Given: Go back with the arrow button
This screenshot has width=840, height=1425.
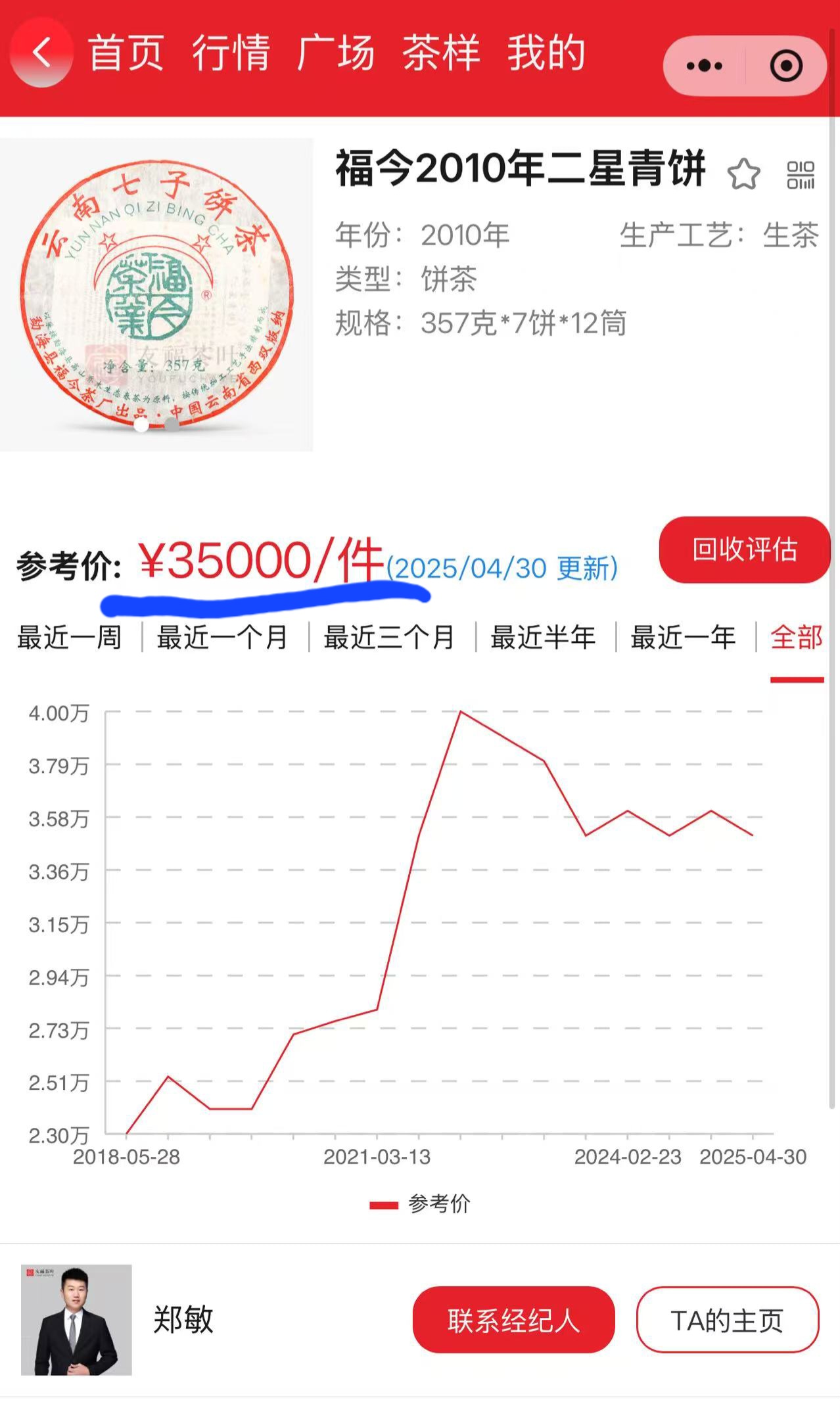Looking at the screenshot, I should pos(41,53).
